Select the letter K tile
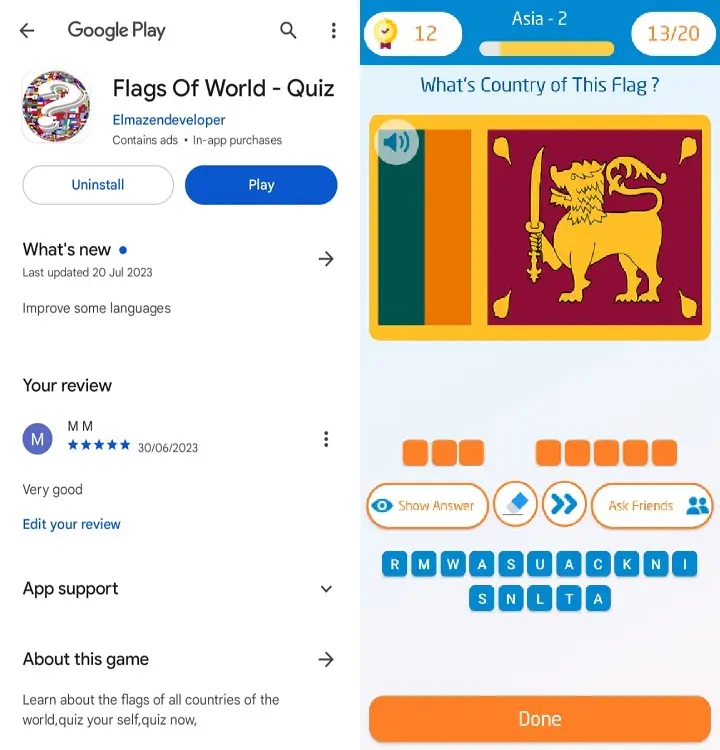 (x=627, y=565)
